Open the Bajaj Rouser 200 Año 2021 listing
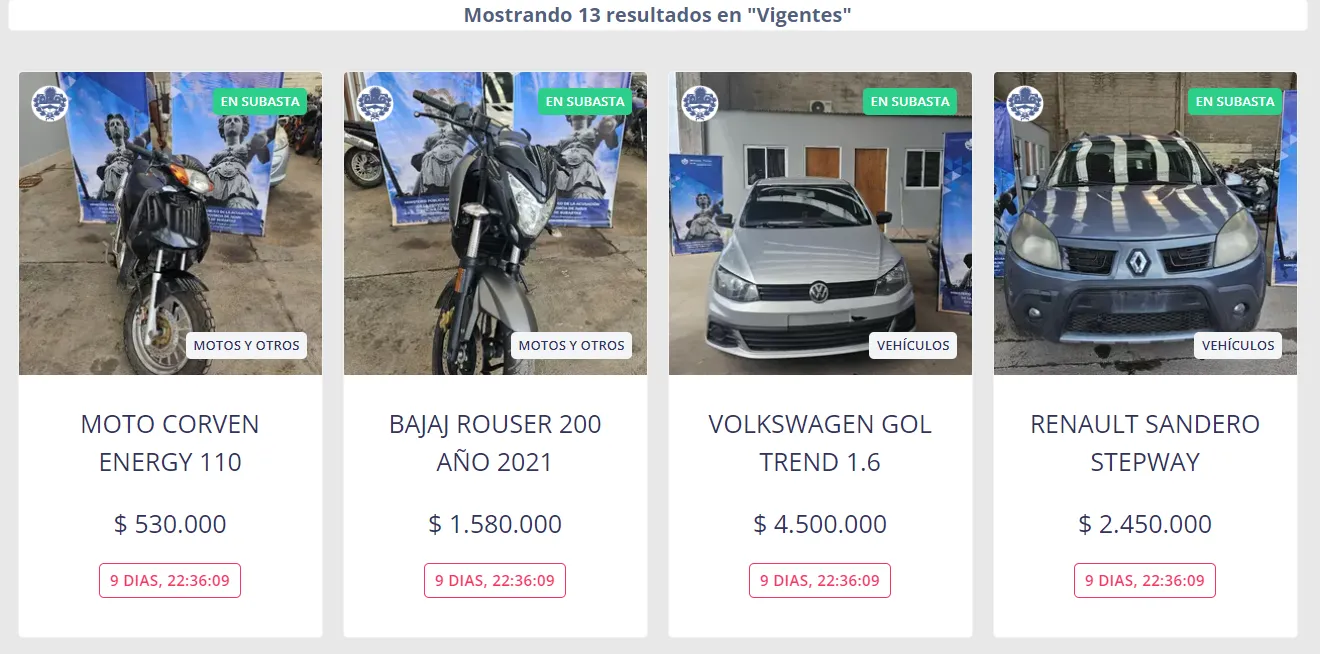This screenshot has width=1320, height=654. [495, 443]
